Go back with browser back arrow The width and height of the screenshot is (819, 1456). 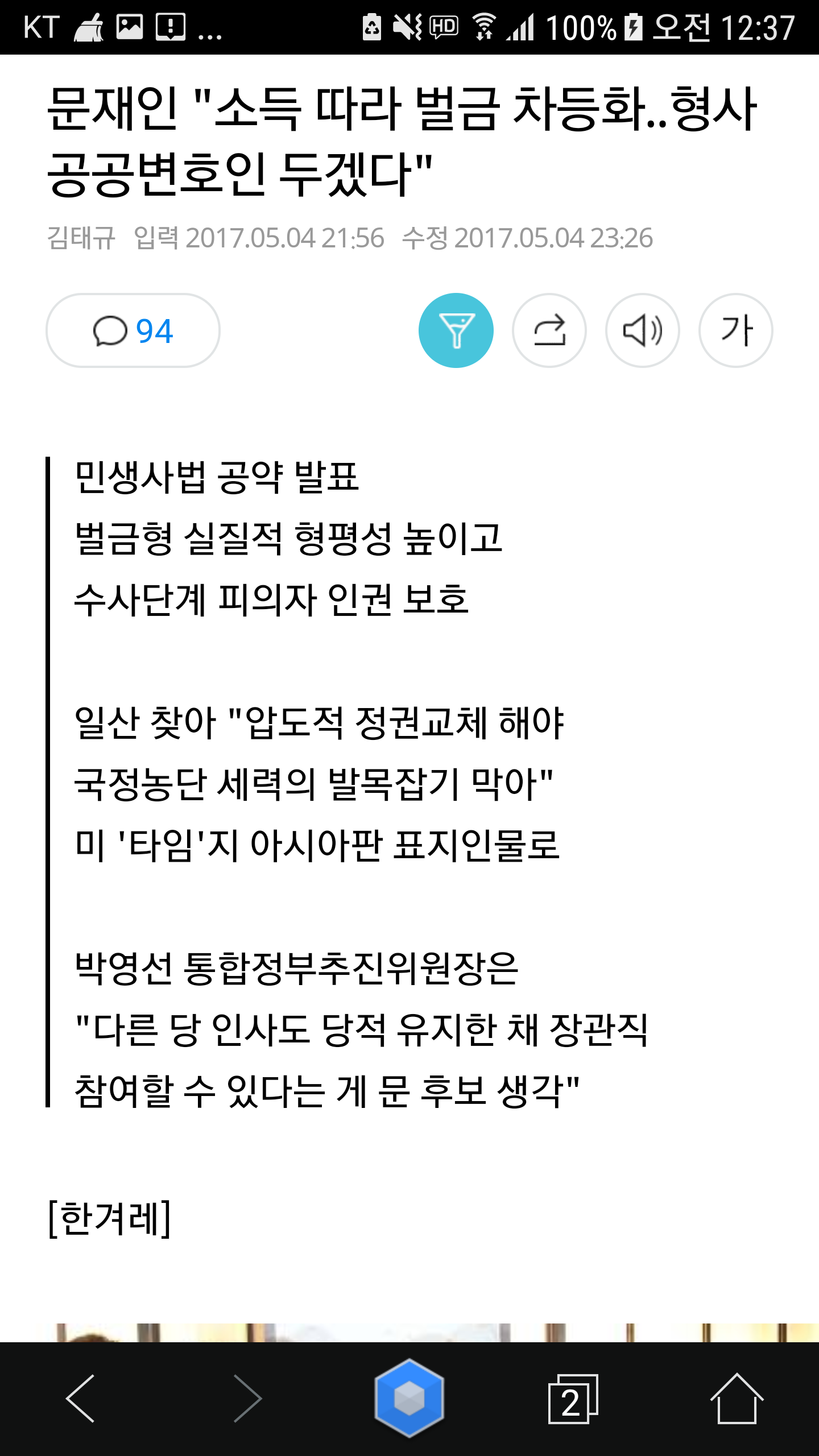[80, 1399]
